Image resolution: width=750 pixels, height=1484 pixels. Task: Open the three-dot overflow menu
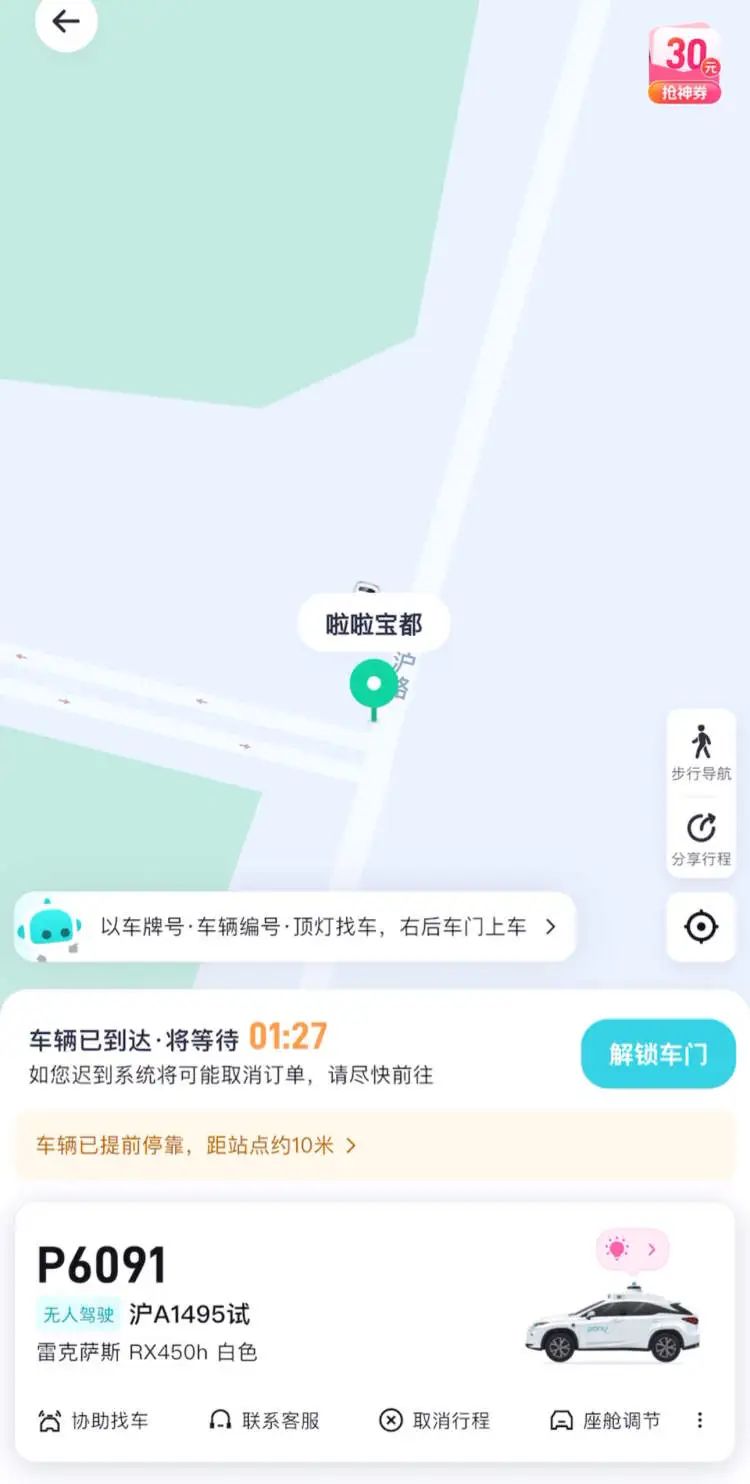700,1420
